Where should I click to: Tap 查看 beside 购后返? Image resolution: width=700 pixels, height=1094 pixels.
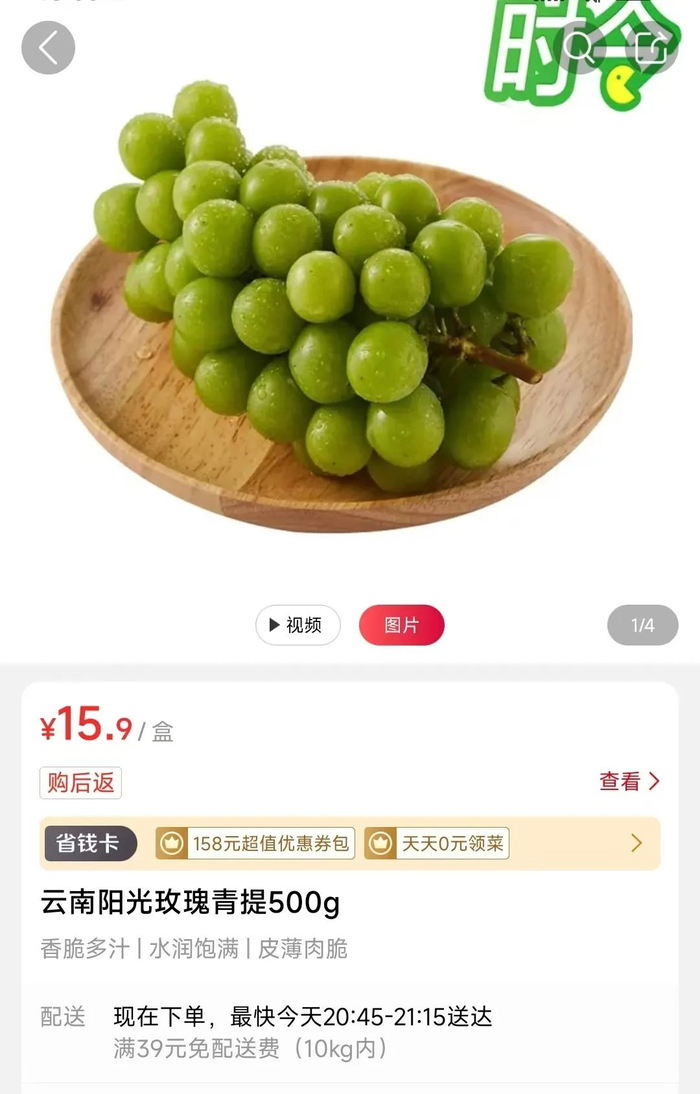pyautogui.click(x=629, y=782)
